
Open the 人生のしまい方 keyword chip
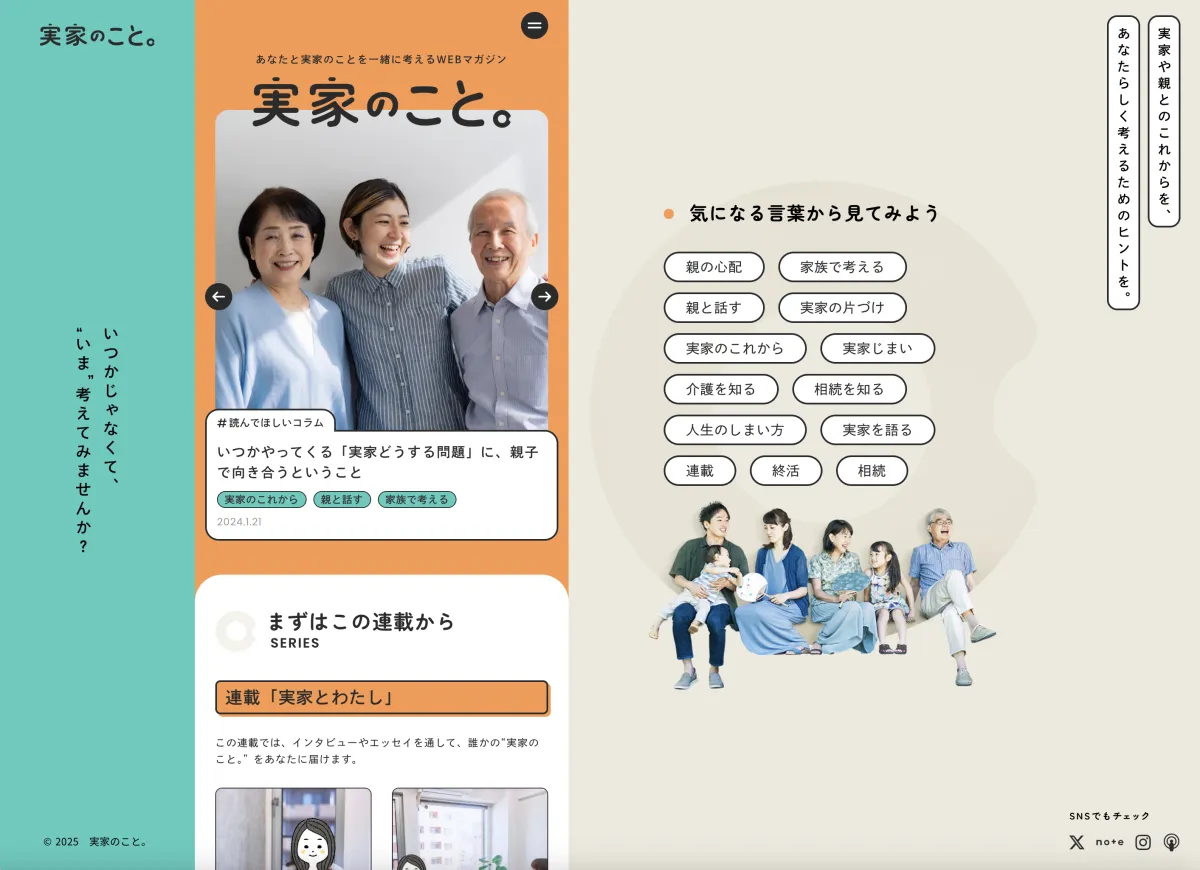coord(735,430)
